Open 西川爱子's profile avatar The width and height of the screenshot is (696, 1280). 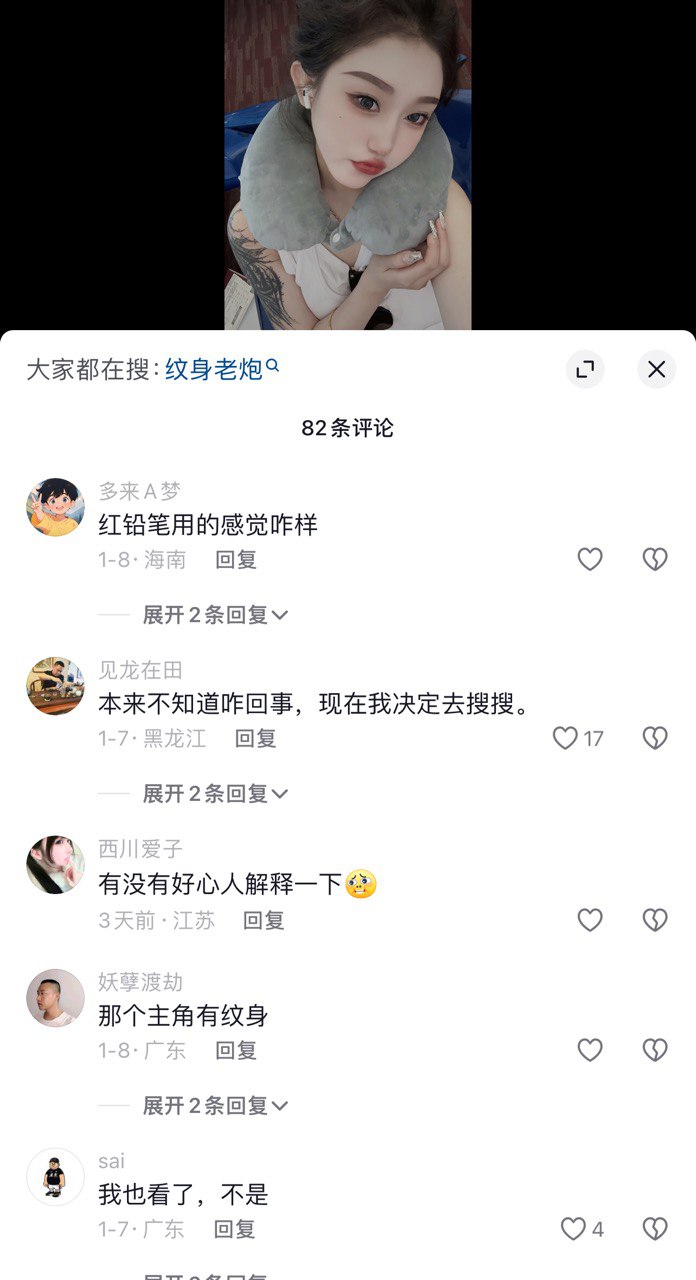click(x=55, y=864)
